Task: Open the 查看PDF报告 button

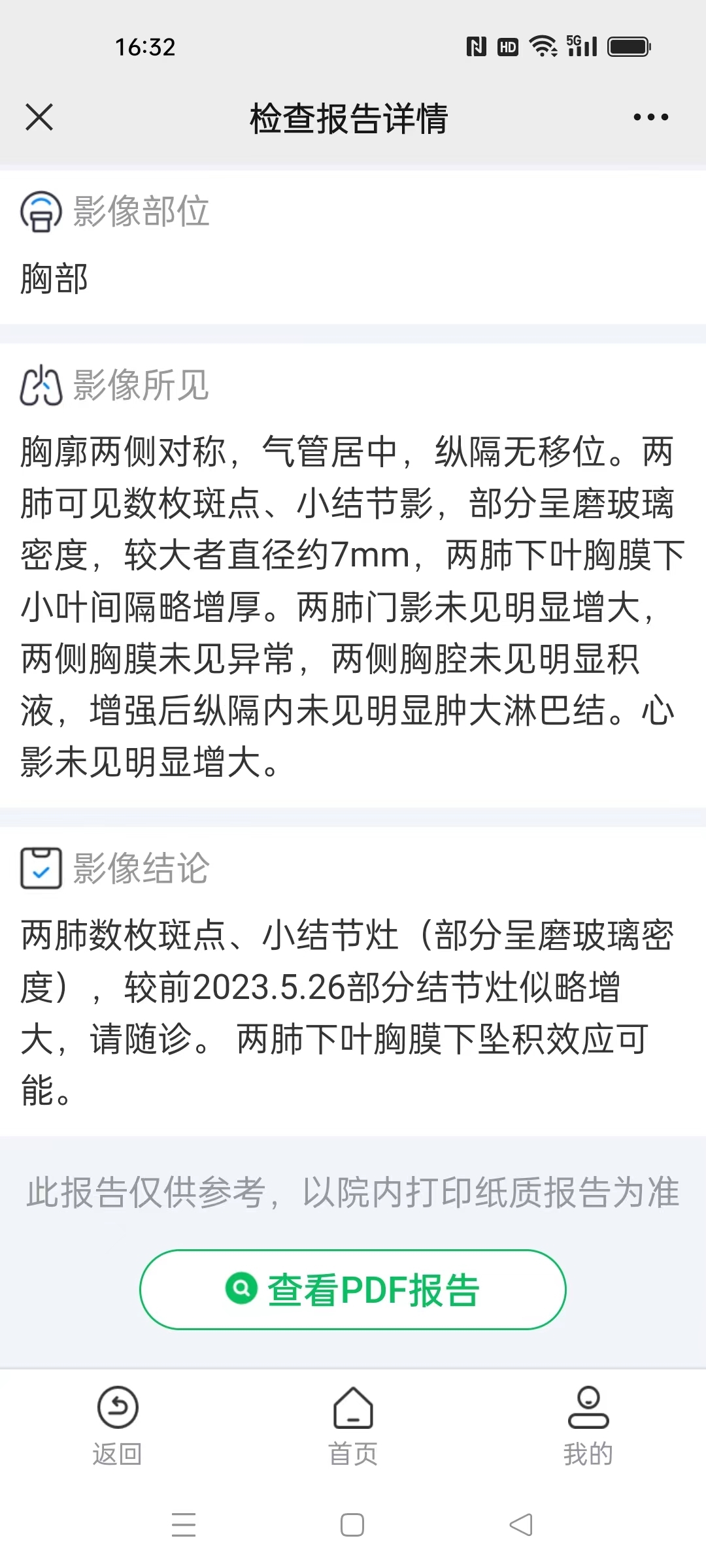Action: point(352,1290)
